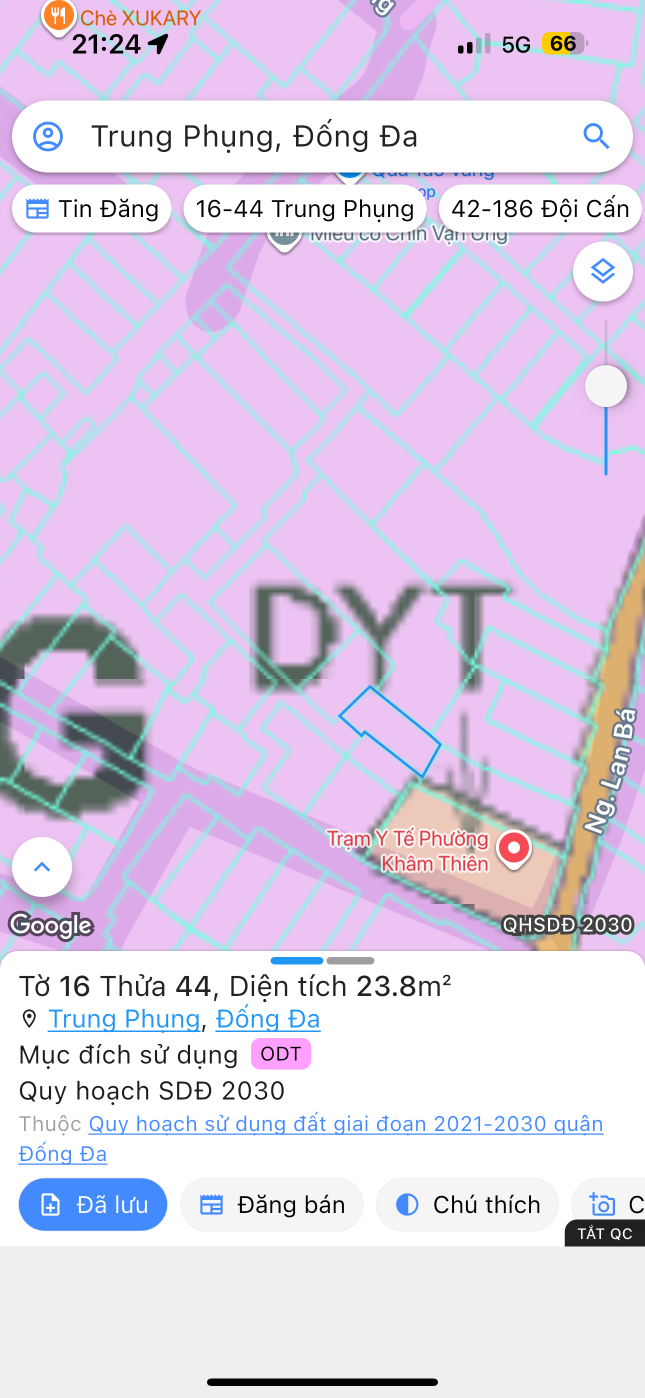Image resolution: width=645 pixels, height=1398 pixels.
Task: Select the 42-186 Đội Cấn chip
Action: (540, 209)
